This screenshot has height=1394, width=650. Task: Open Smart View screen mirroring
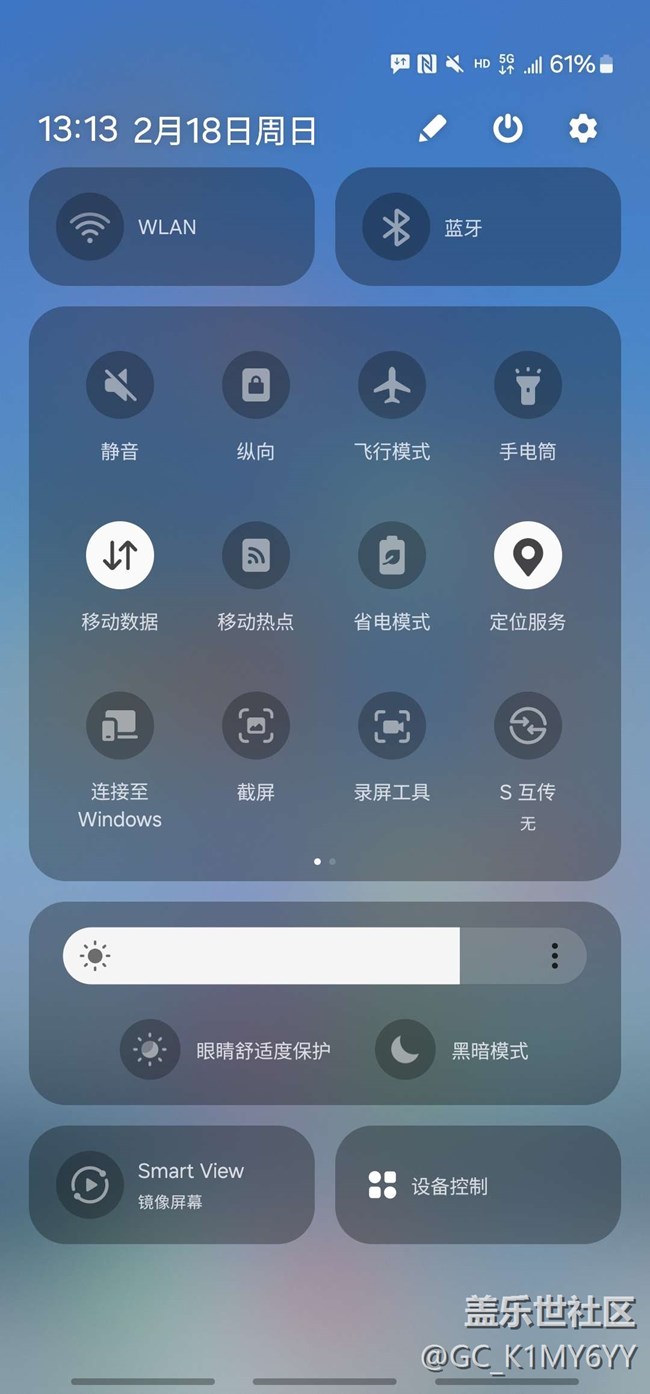tap(172, 1185)
